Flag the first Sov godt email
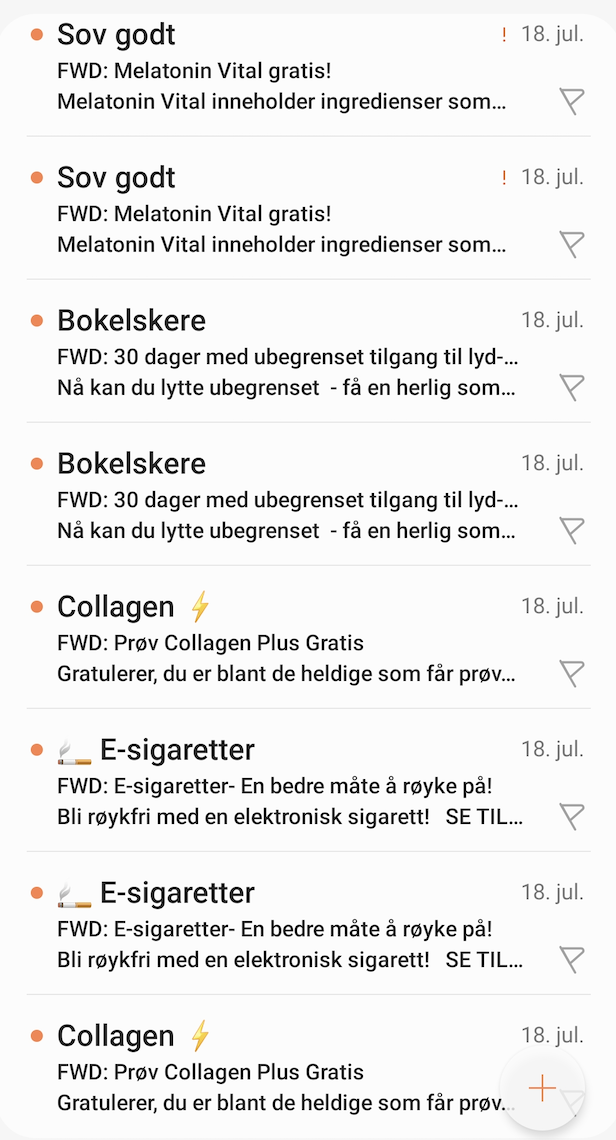This screenshot has height=1140, width=616. [x=572, y=101]
